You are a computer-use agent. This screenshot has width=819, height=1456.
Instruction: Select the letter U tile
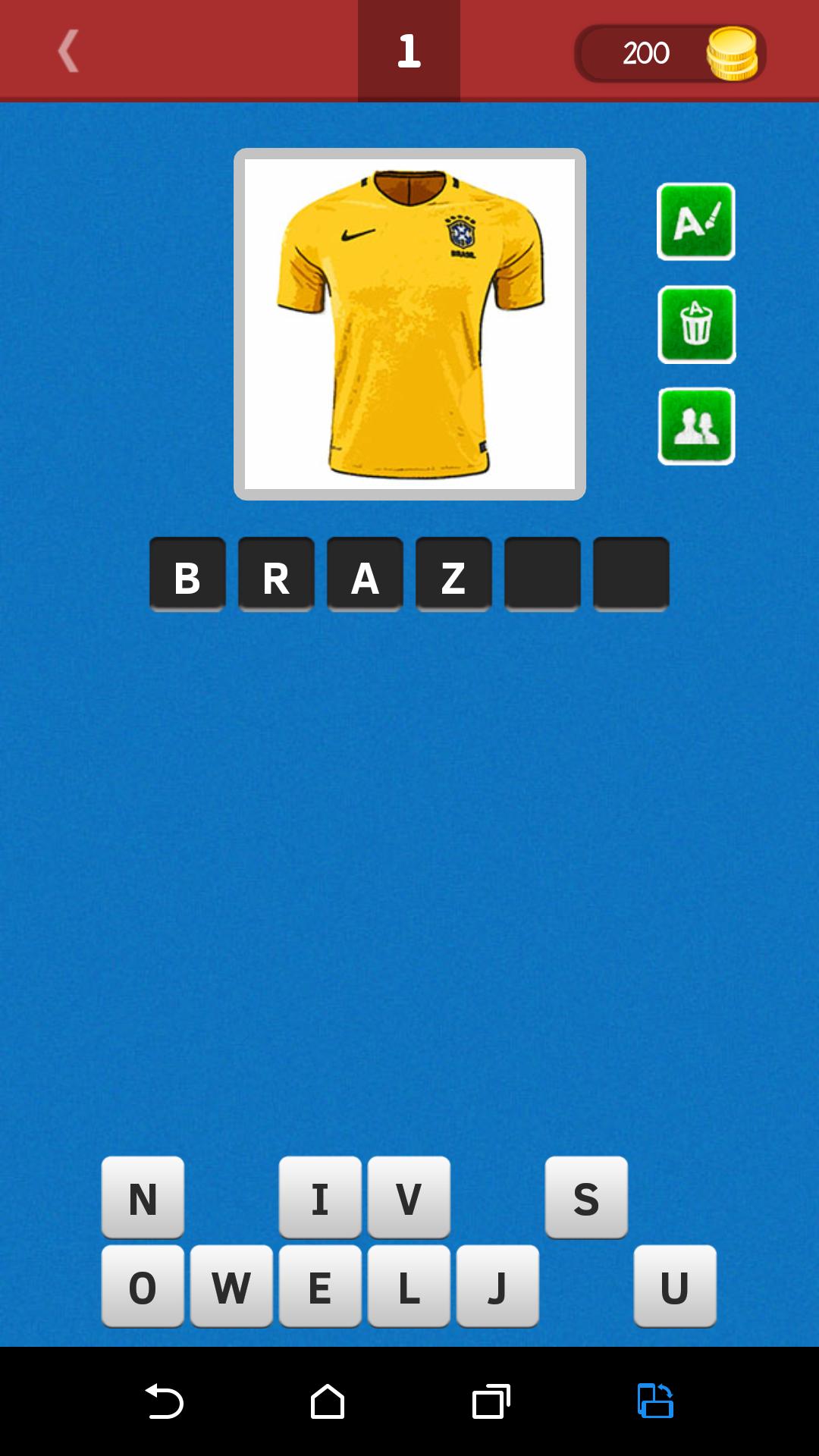(x=675, y=1286)
